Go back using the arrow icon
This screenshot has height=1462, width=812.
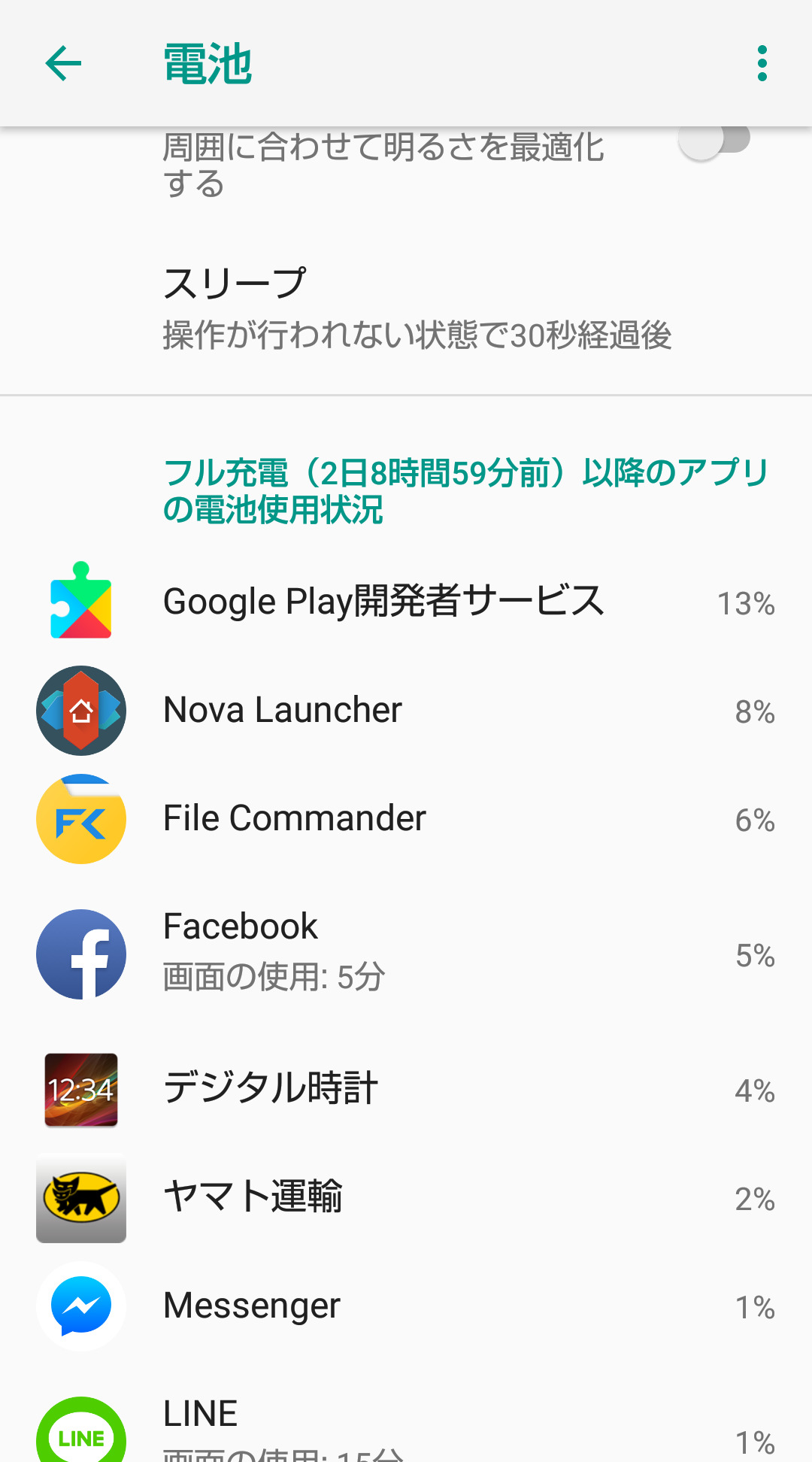tap(63, 63)
